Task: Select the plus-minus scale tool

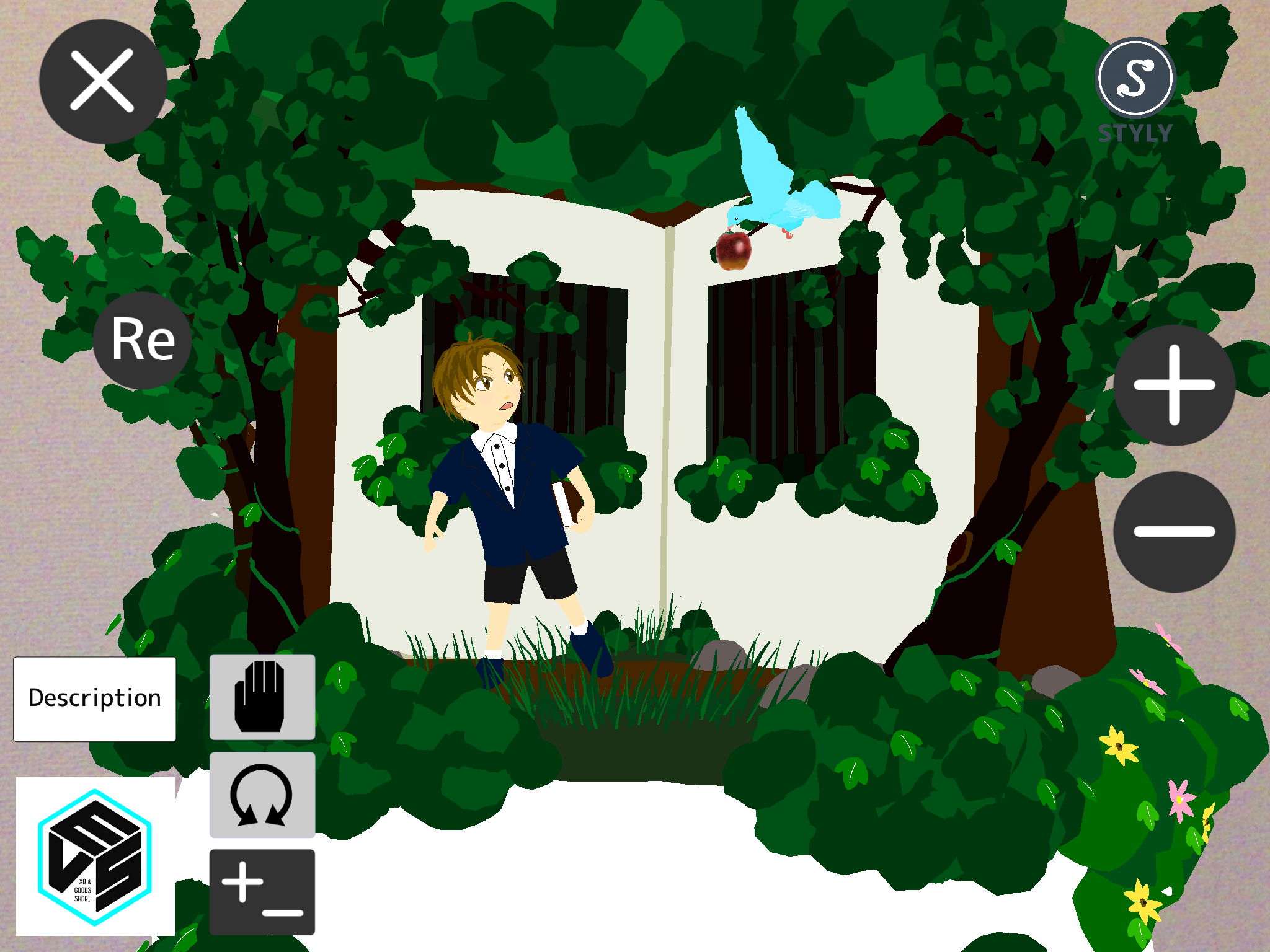Action: point(262,891)
